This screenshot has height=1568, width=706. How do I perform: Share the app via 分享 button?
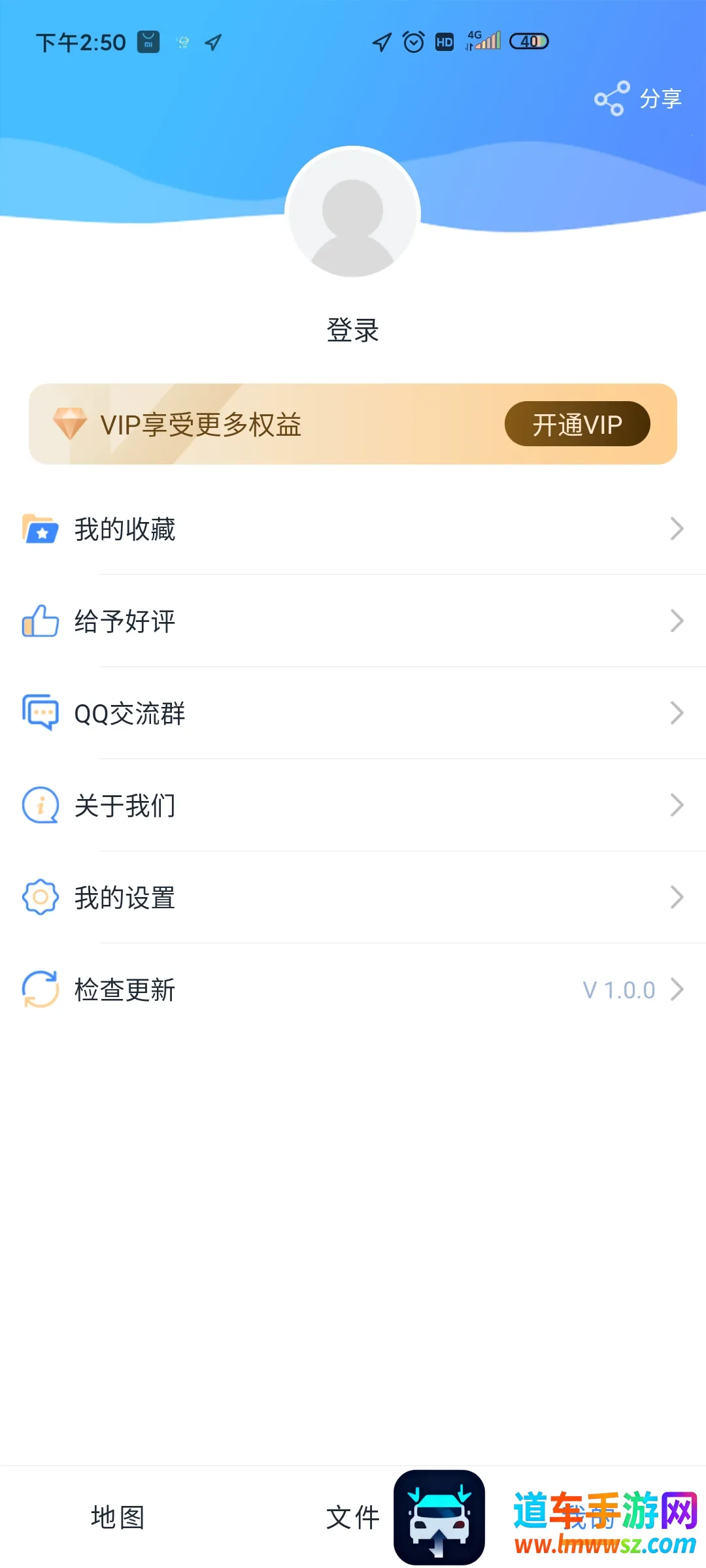pos(638,99)
